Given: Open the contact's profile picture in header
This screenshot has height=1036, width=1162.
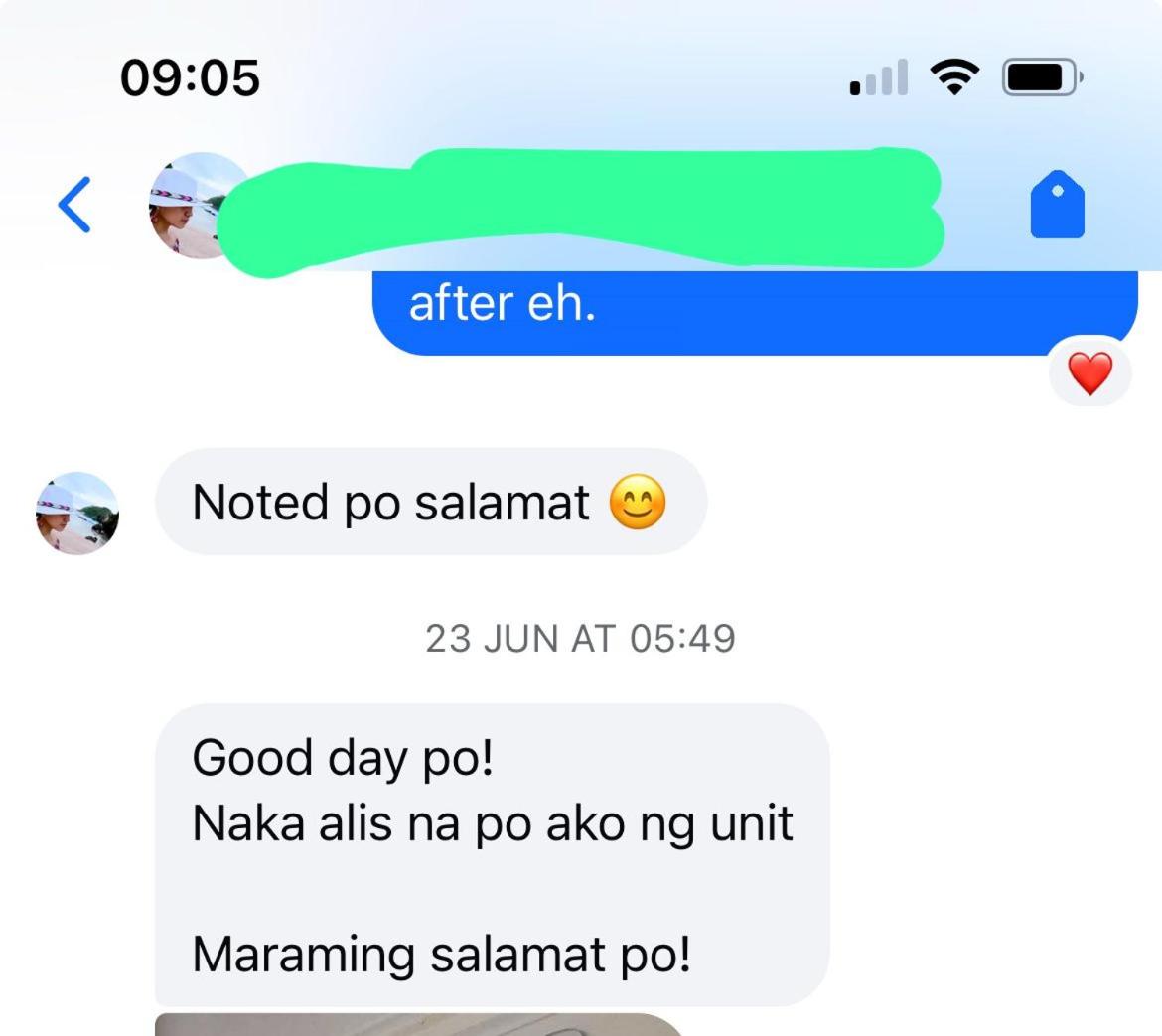Looking at the screenshot, I should click(x=189, y=205).
